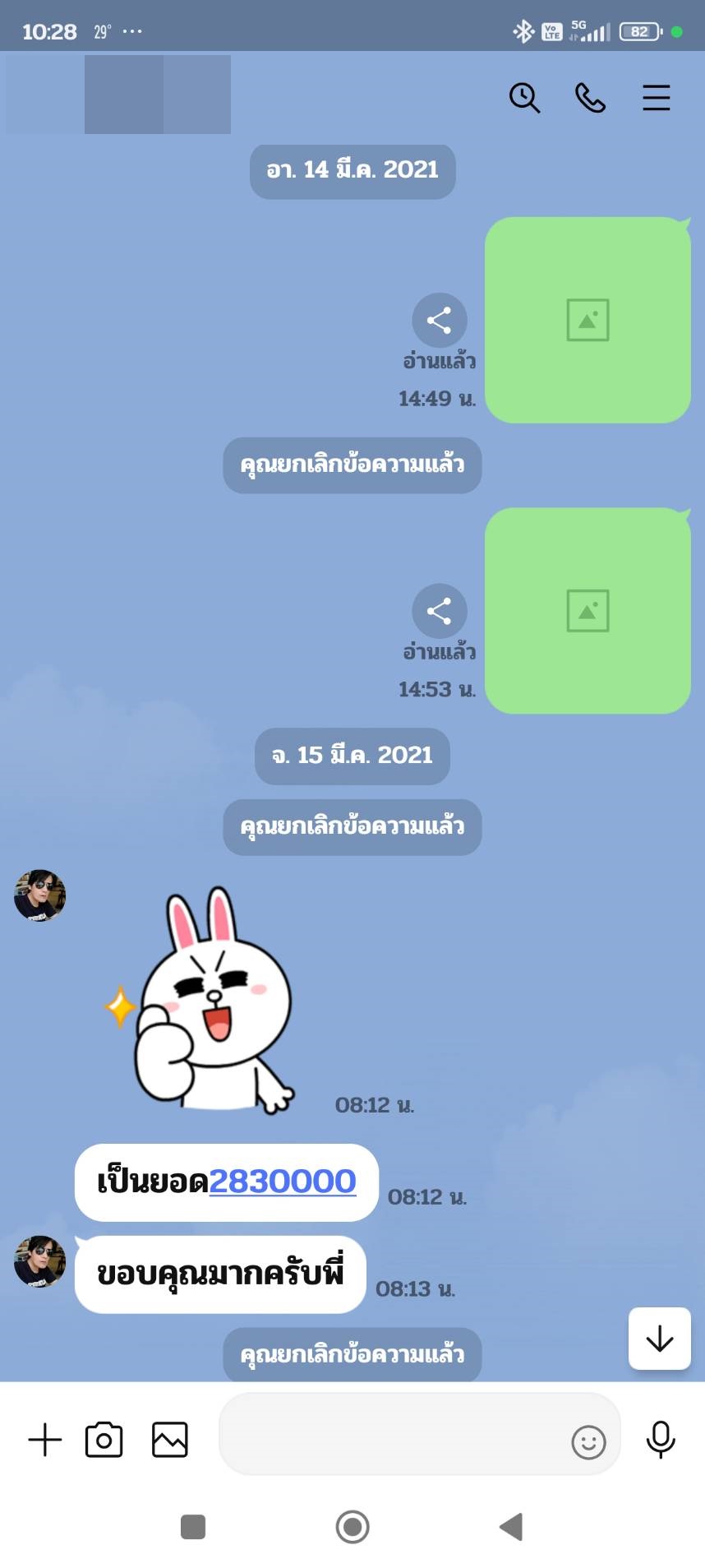
Task: Share the image sent at 14:53
Action: 440,611
